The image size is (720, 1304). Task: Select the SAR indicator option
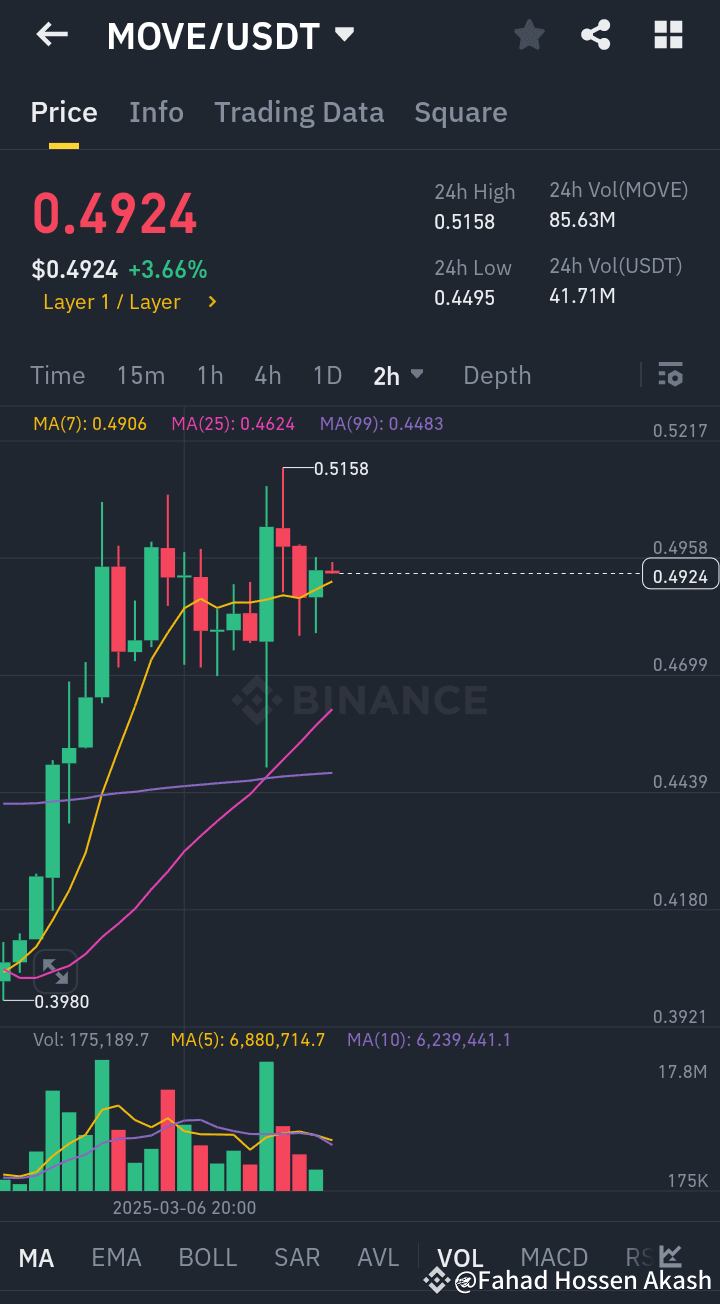296,1257
